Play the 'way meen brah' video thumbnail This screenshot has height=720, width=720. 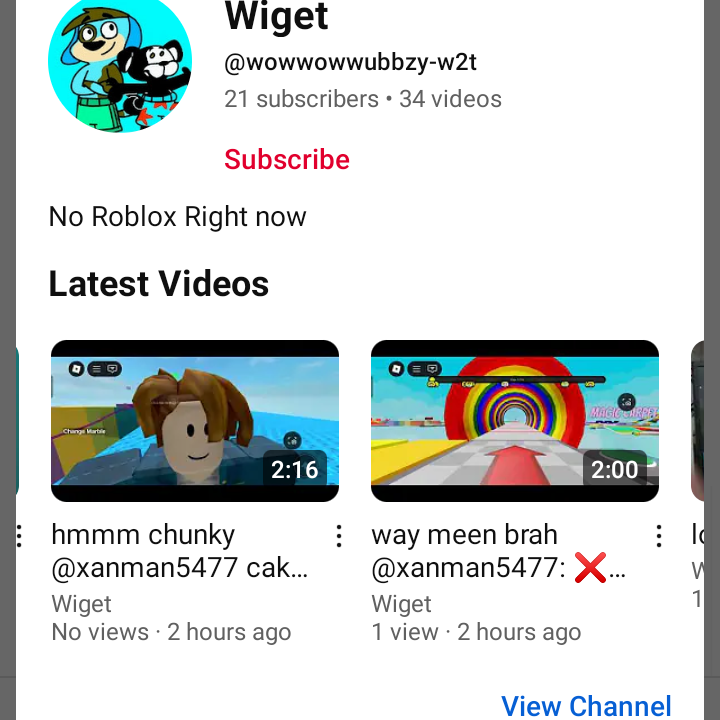(x=515, y=421)
